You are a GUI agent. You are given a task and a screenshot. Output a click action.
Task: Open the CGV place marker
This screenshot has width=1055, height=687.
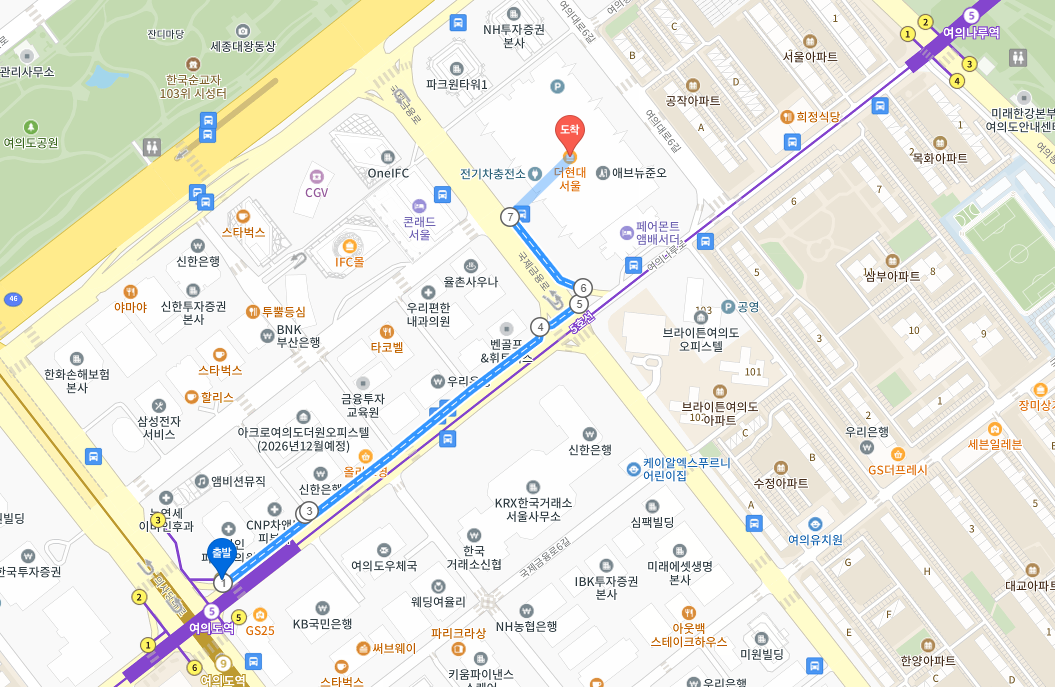pos(317,176)
